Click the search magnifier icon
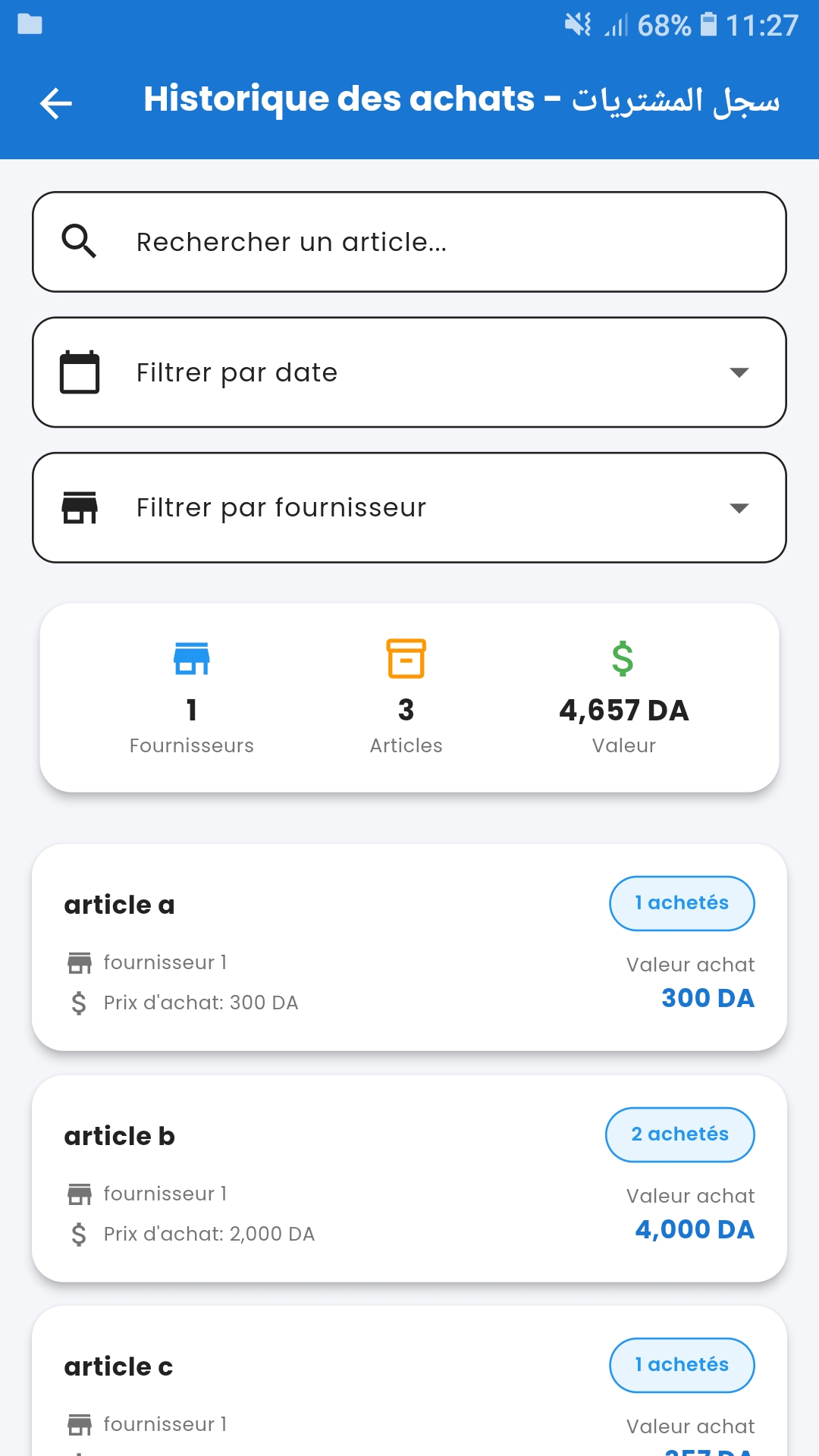This screenshot has width=819, height=1456. click(80, 241)
